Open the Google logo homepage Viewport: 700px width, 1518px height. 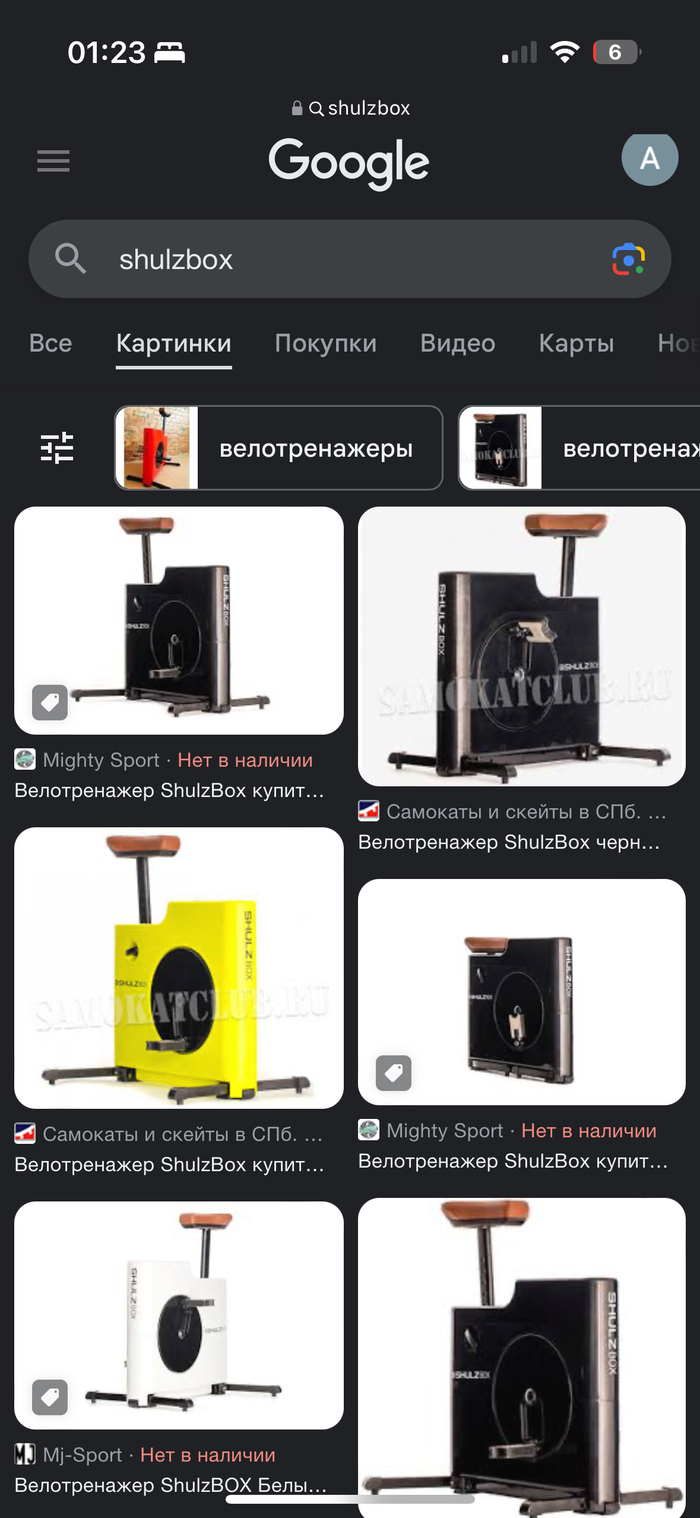pyautogui.click(x=348, y=161)
